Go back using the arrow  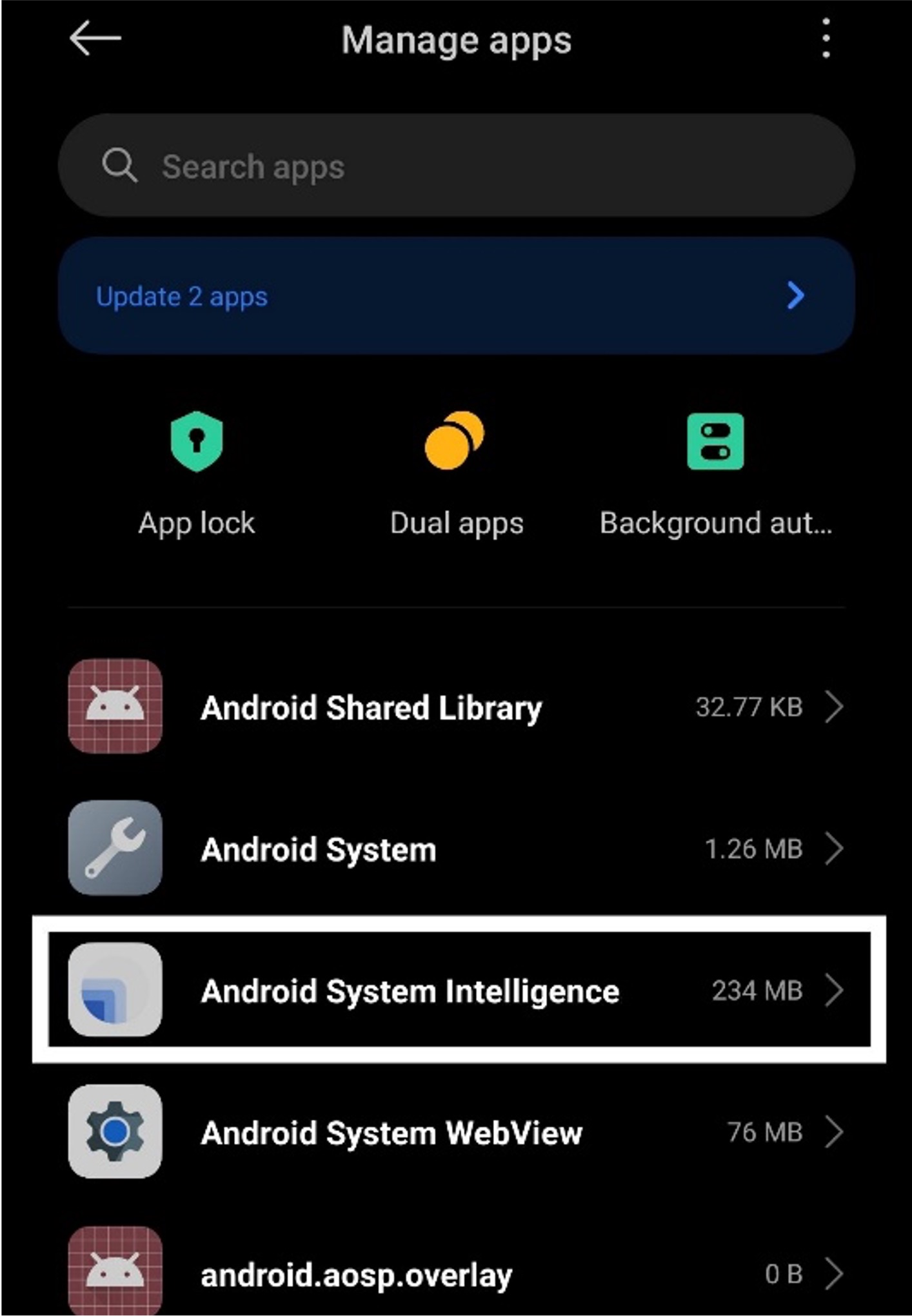click(x=95, y=38)
